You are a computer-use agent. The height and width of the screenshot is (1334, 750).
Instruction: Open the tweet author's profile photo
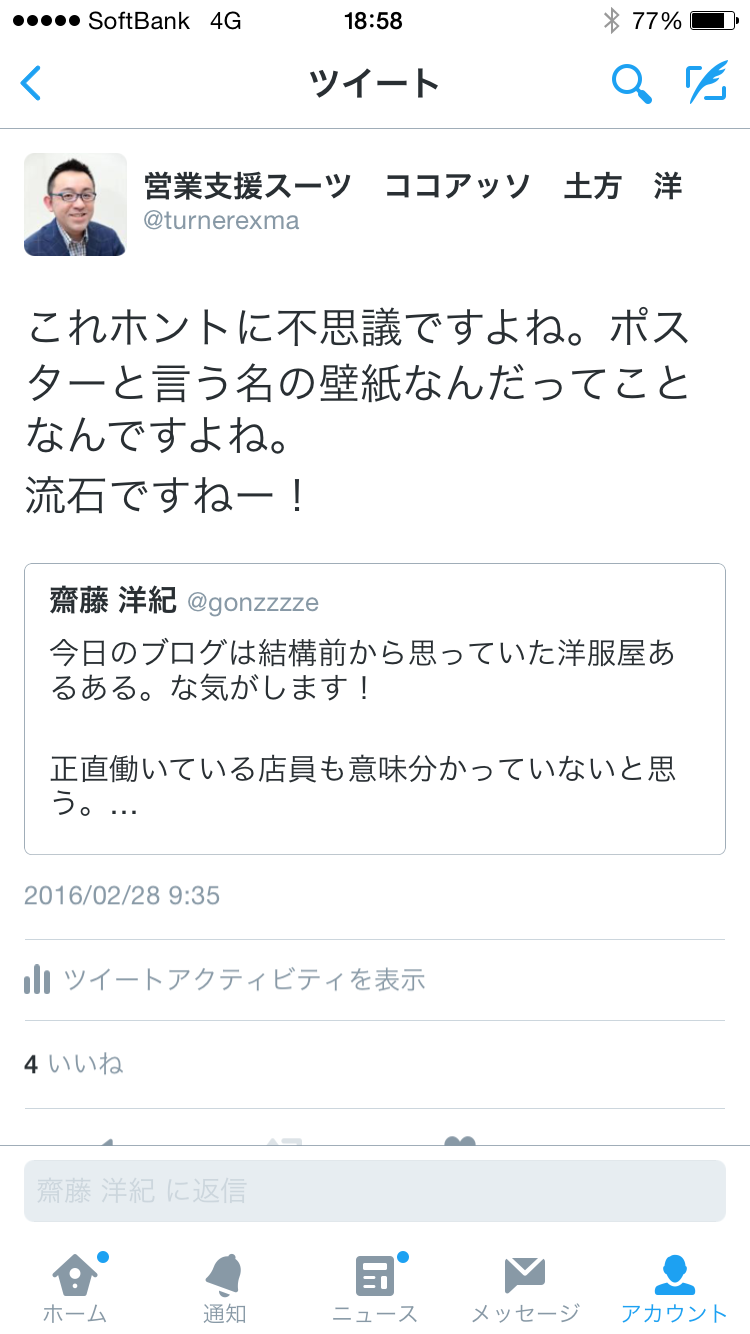(x=75, y=205)
